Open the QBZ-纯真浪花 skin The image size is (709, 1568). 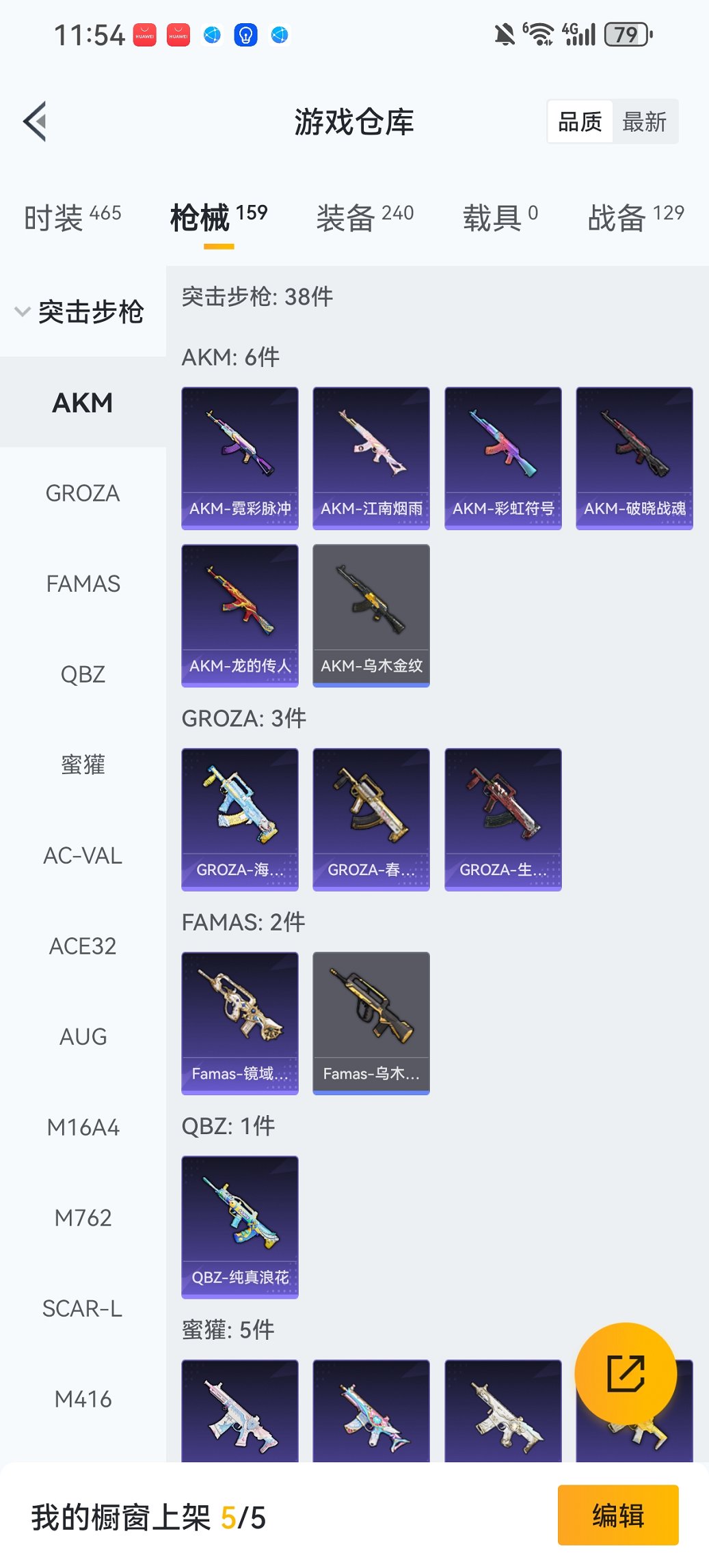point(240,1226)
